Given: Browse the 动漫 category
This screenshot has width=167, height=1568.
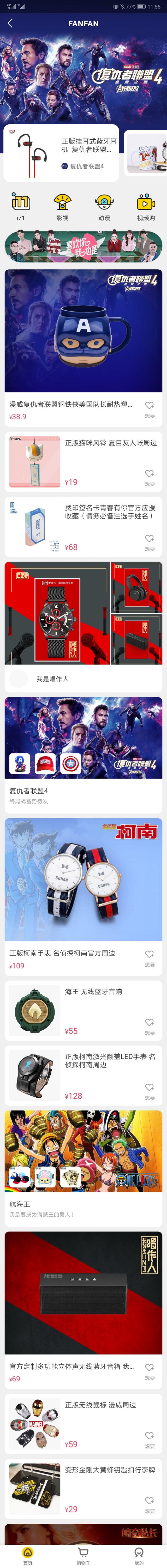Looking at the screenshot, I should pos(104,205).
